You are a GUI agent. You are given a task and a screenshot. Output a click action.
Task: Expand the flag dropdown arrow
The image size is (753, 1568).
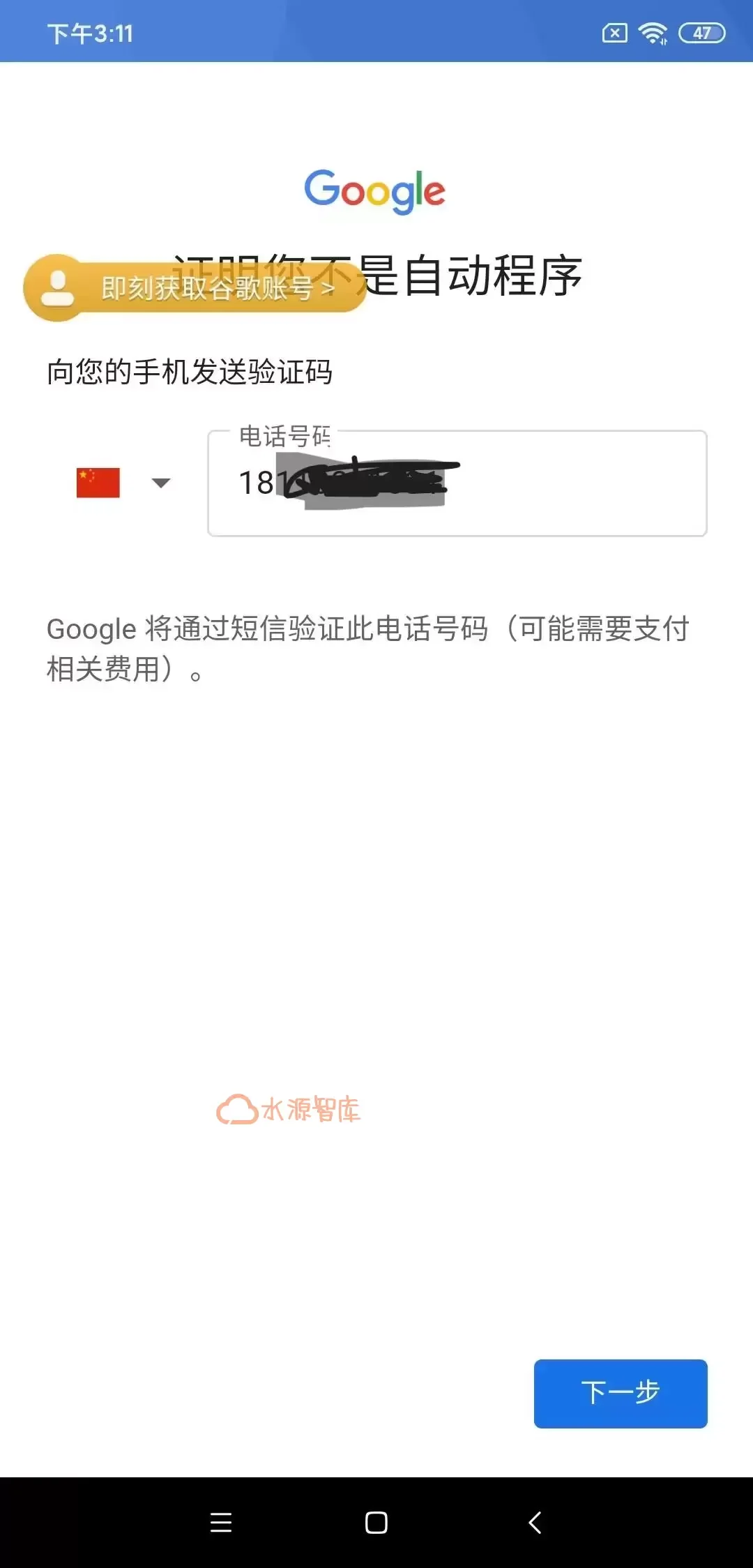click(x=159, y=481)
